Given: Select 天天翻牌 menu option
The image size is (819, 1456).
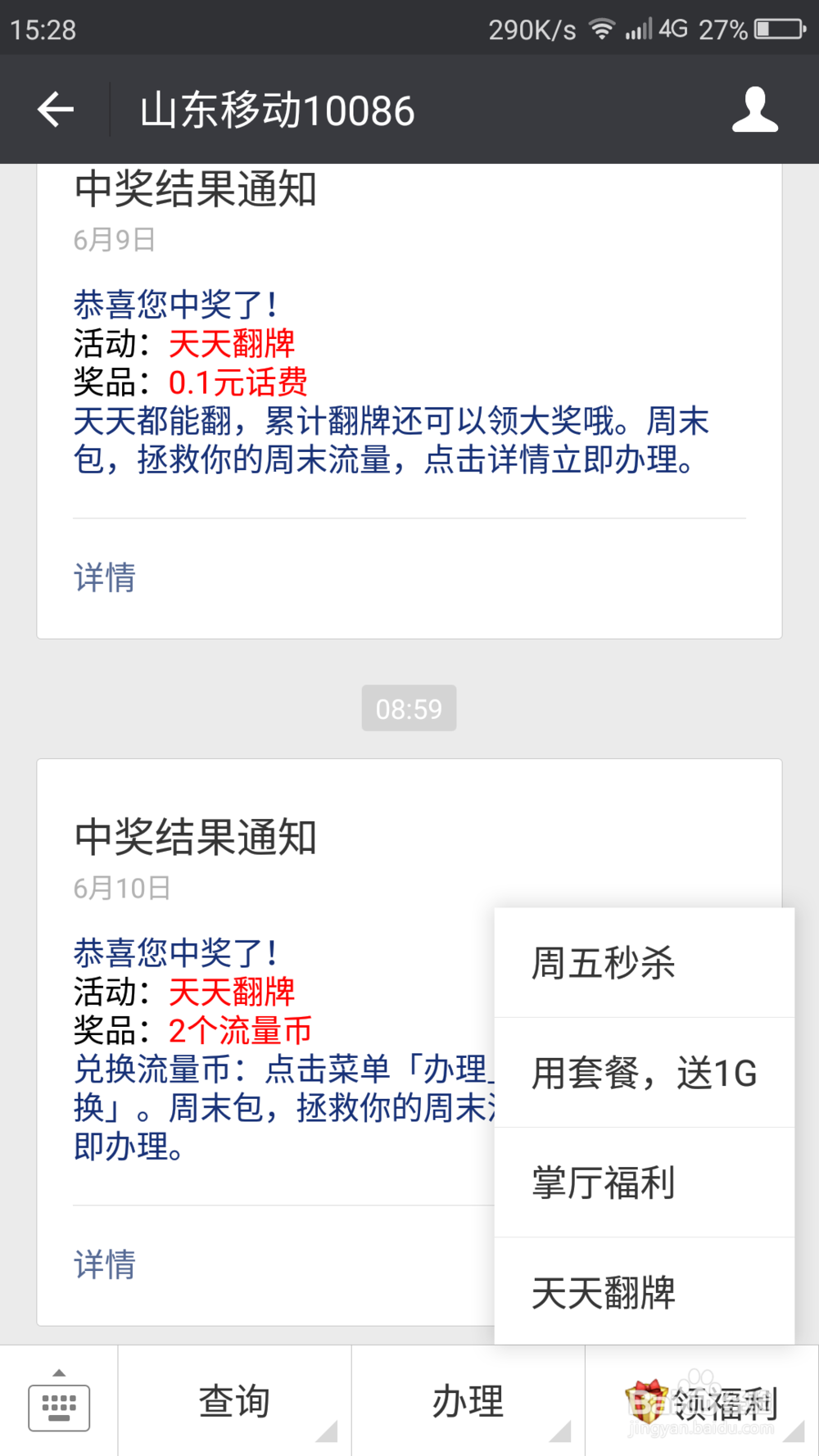Looking at the screenshot, I should click(x=645, y=1291).
